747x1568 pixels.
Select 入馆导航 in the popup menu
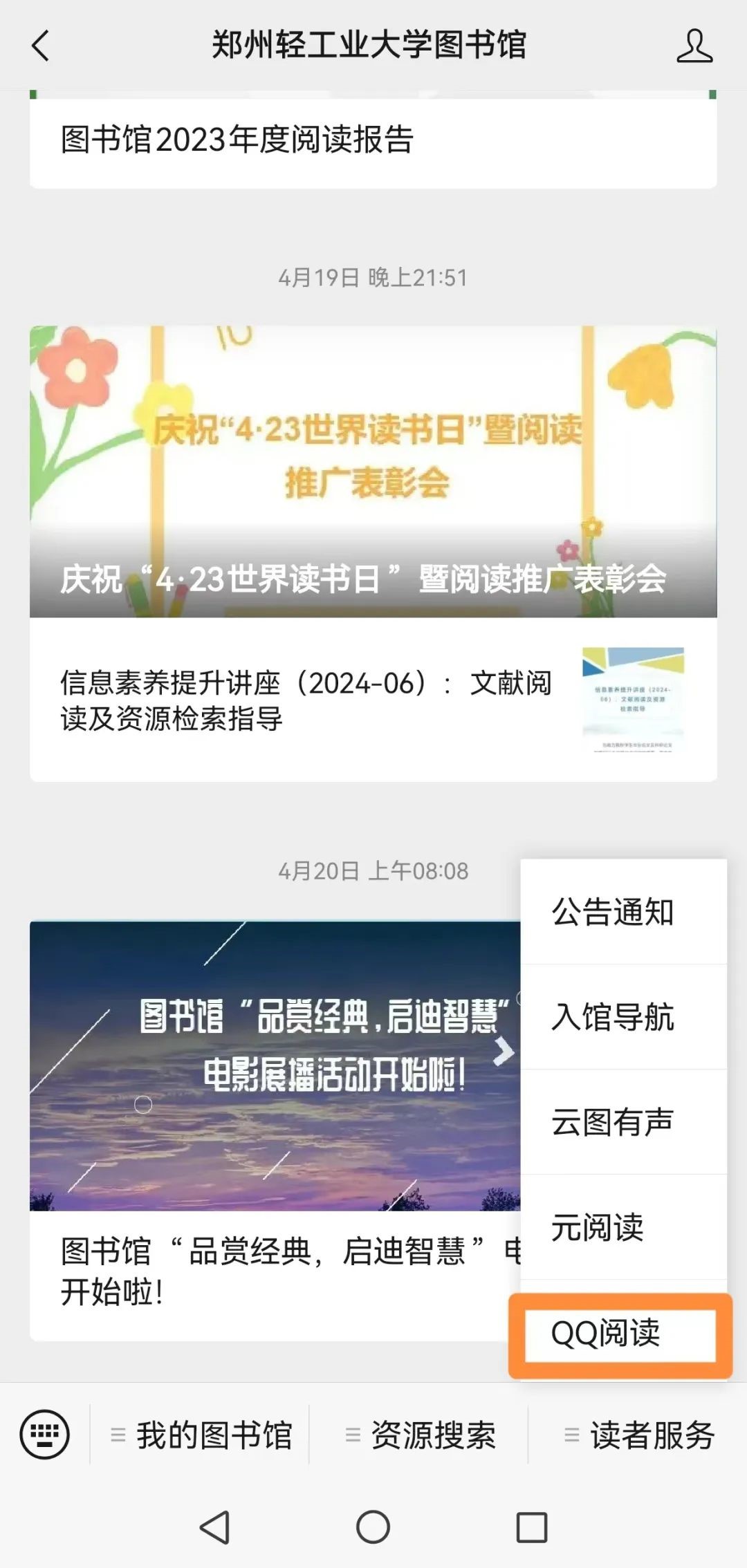click(613, 1018)
